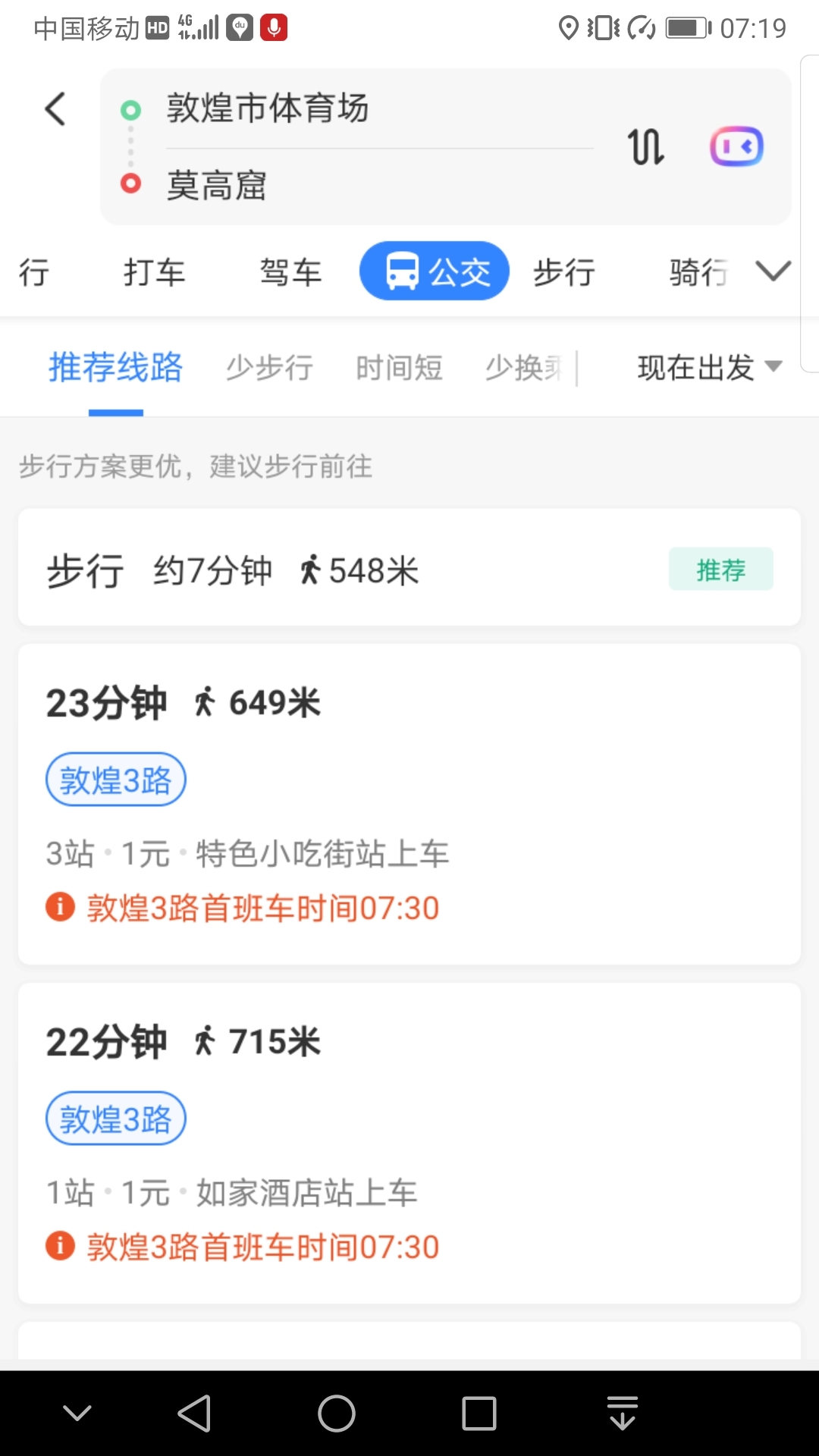This screenshot has width=819, height=1456.
Task: Select the 推荐线路 filter
Action: tap(116, 369)
